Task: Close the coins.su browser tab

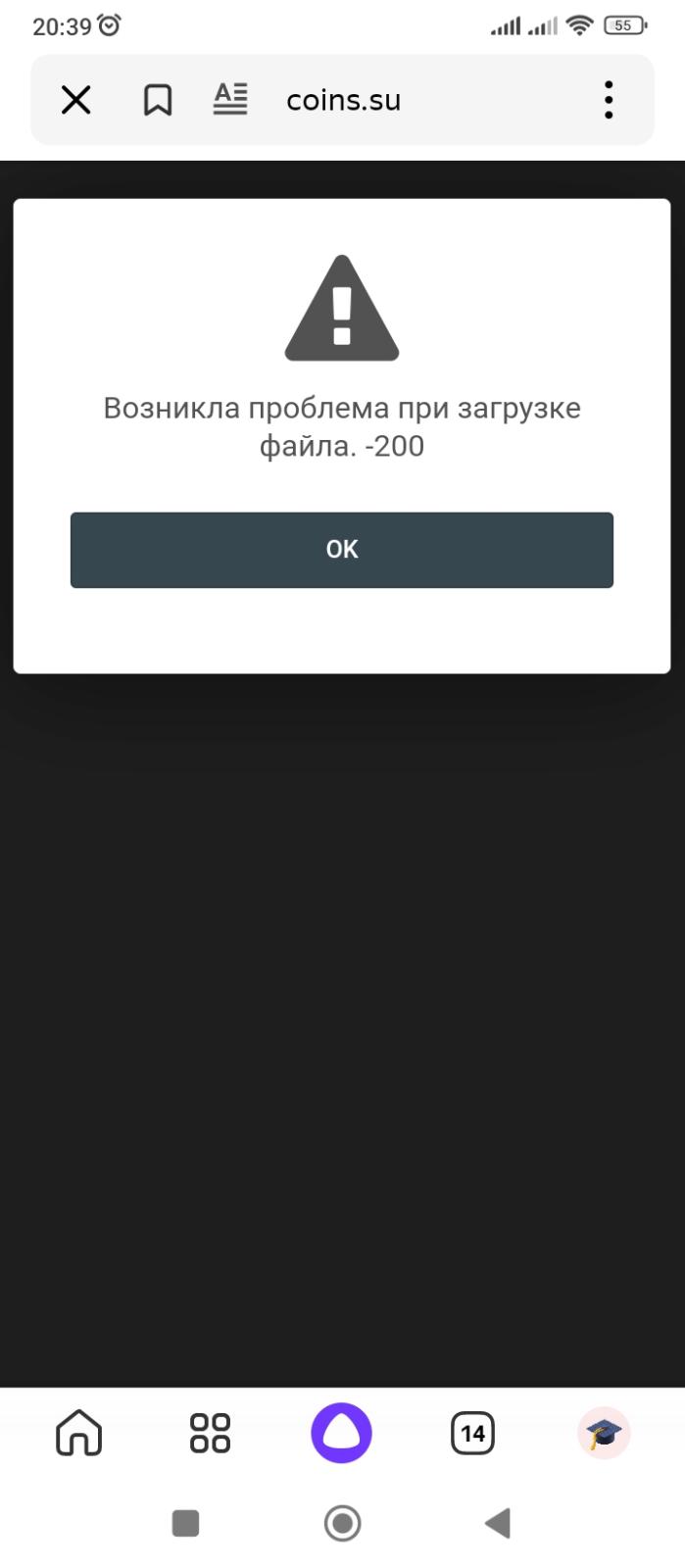Action: 75,100
